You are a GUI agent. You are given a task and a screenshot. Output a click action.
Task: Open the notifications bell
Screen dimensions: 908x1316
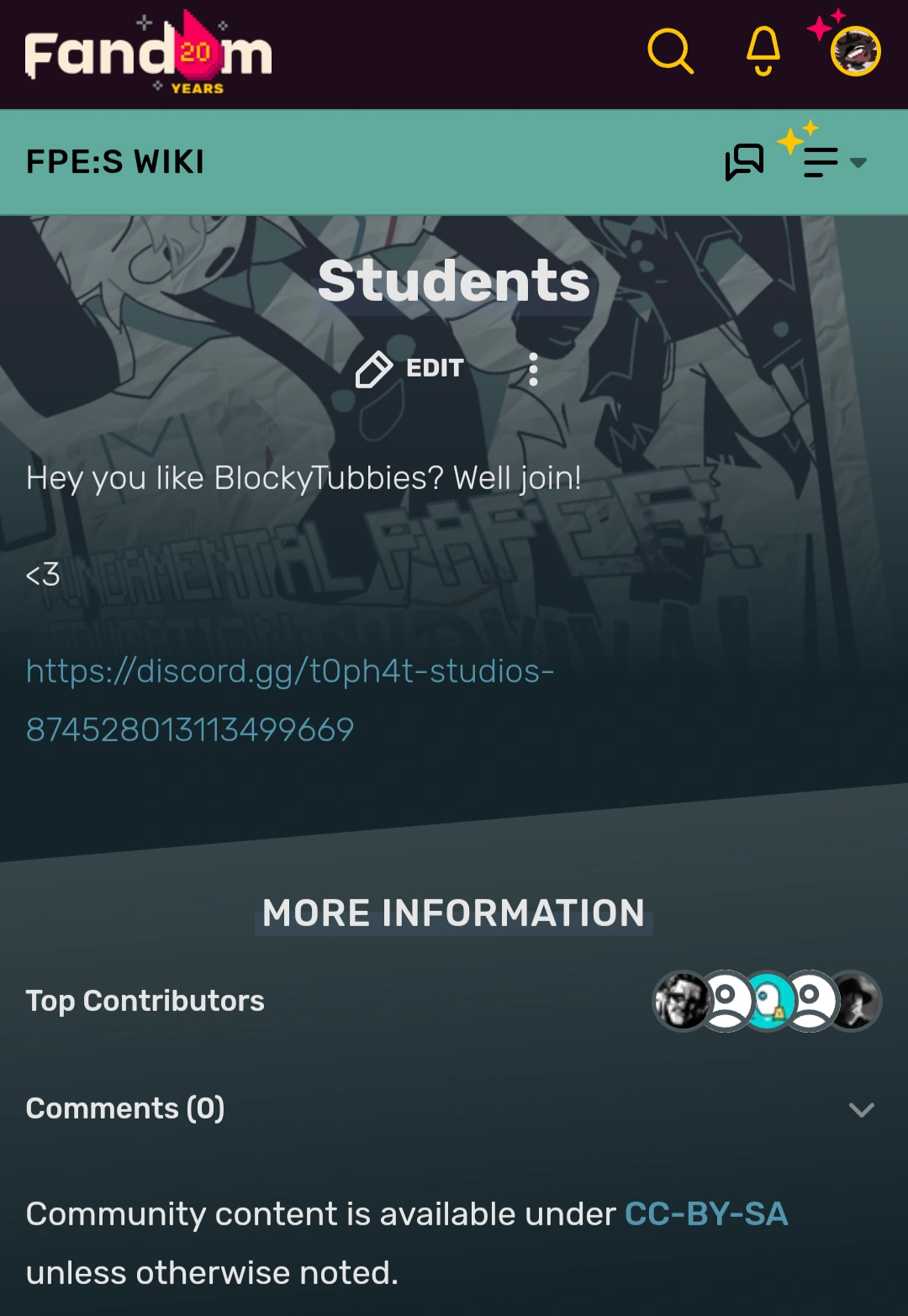coord(763,51)
